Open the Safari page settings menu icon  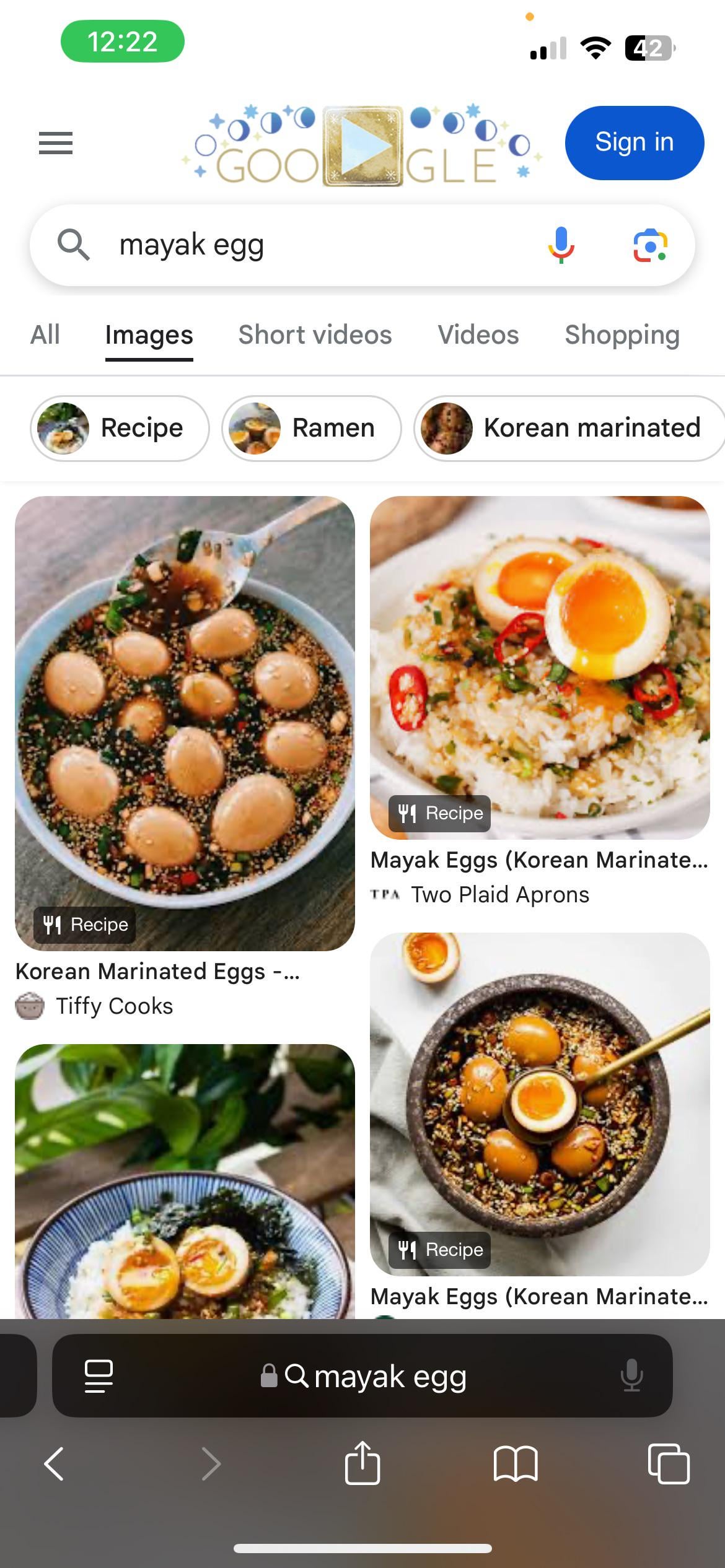tap(99, 1375)
